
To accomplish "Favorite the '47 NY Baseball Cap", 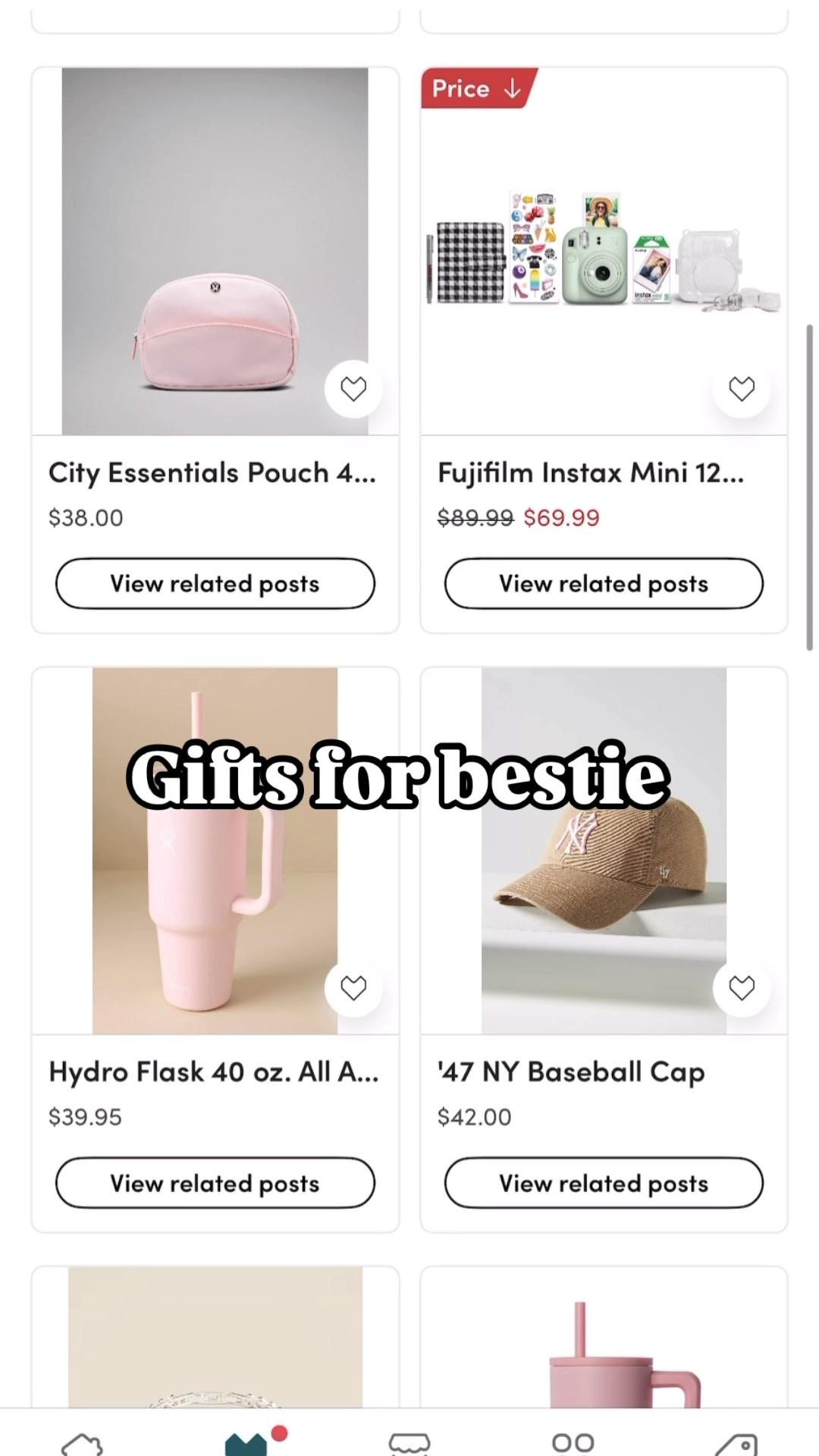I will coord(742,988).
